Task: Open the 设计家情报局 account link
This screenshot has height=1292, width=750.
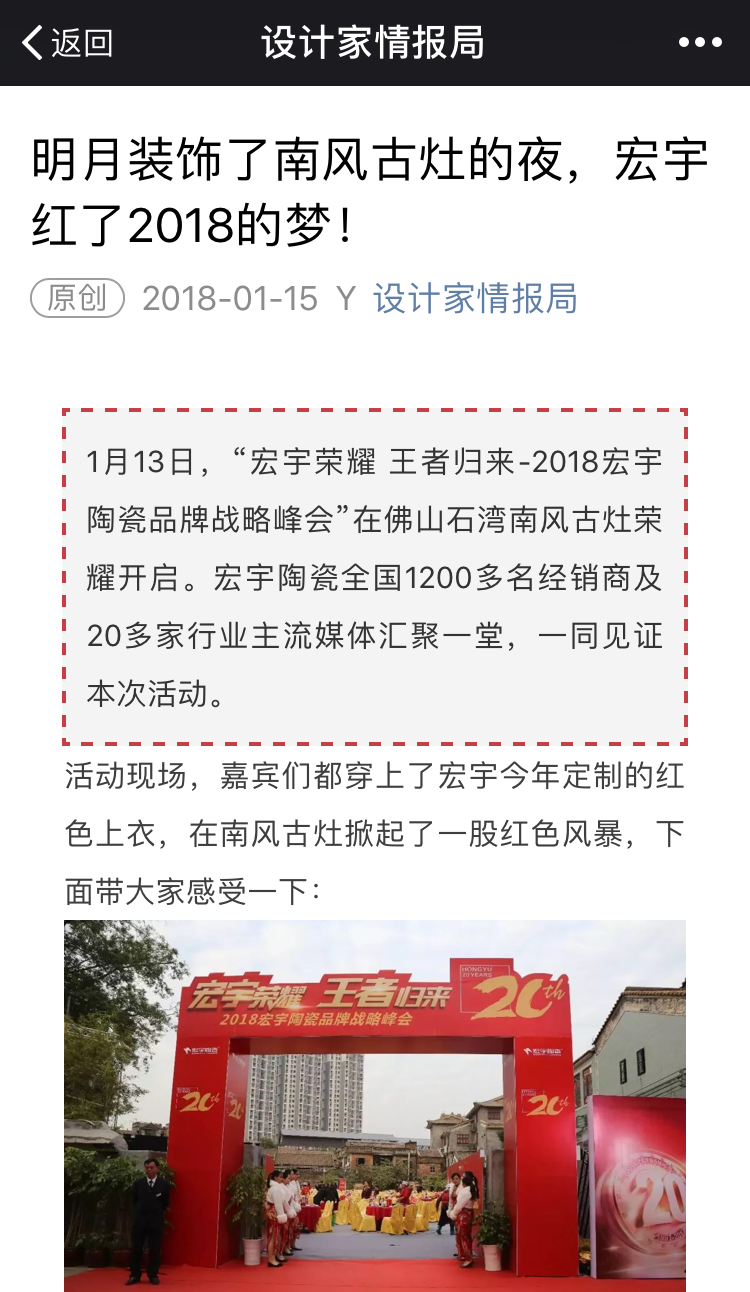Action: coord(475,299)
